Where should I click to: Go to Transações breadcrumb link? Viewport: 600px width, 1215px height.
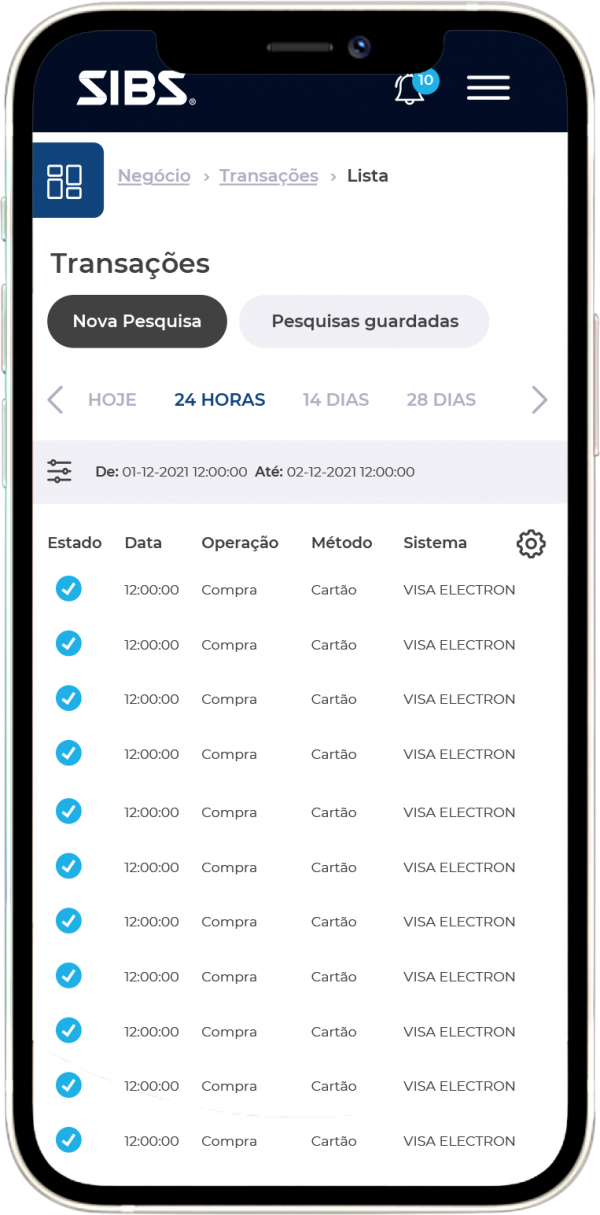click(269, 176)
